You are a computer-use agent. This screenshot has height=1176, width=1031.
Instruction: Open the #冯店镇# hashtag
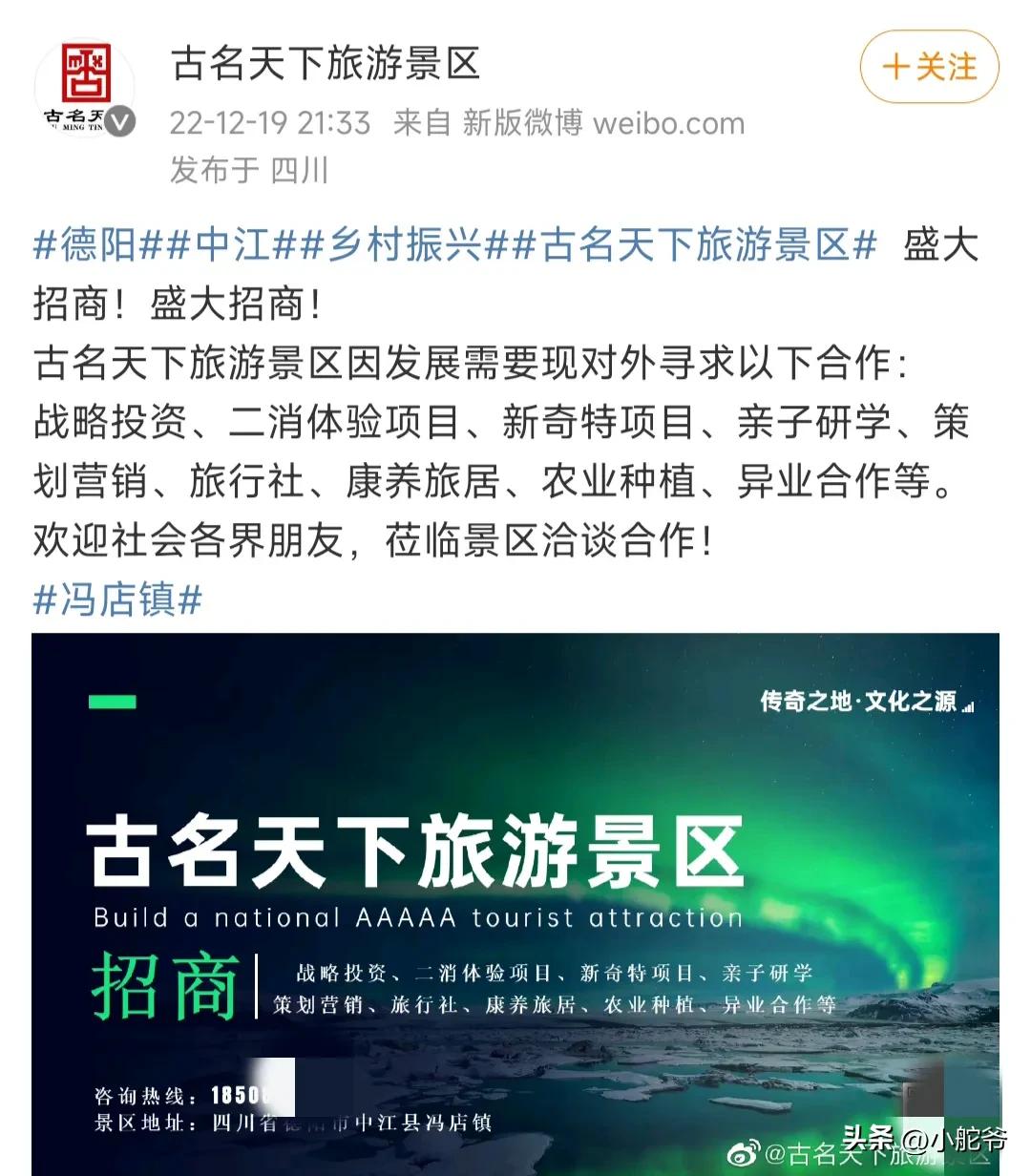tap(117, 600)
